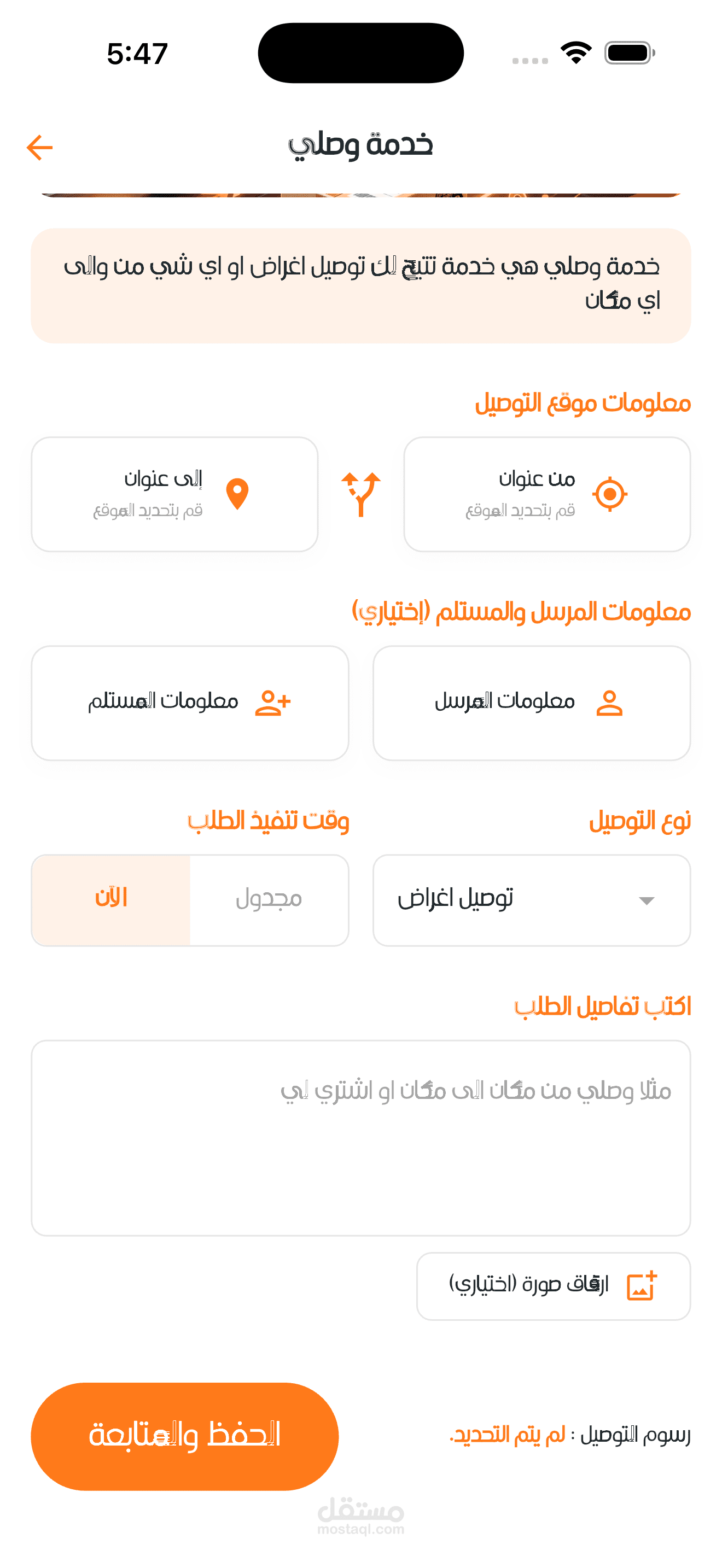Expand the نوع التوصيل dropdown

tap(532, 900)
